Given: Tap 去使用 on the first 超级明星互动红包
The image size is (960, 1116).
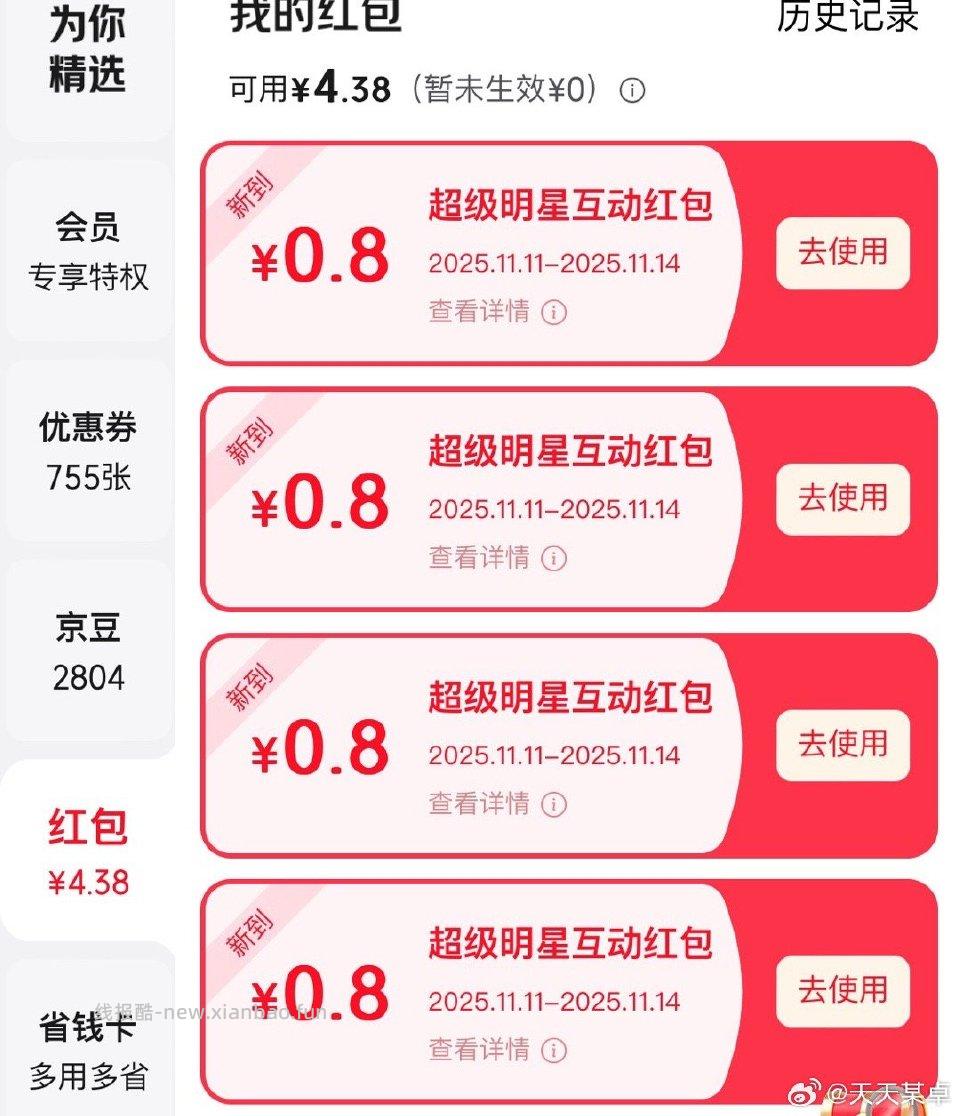Looking at the screenshot, I should (x=843, y=254).
